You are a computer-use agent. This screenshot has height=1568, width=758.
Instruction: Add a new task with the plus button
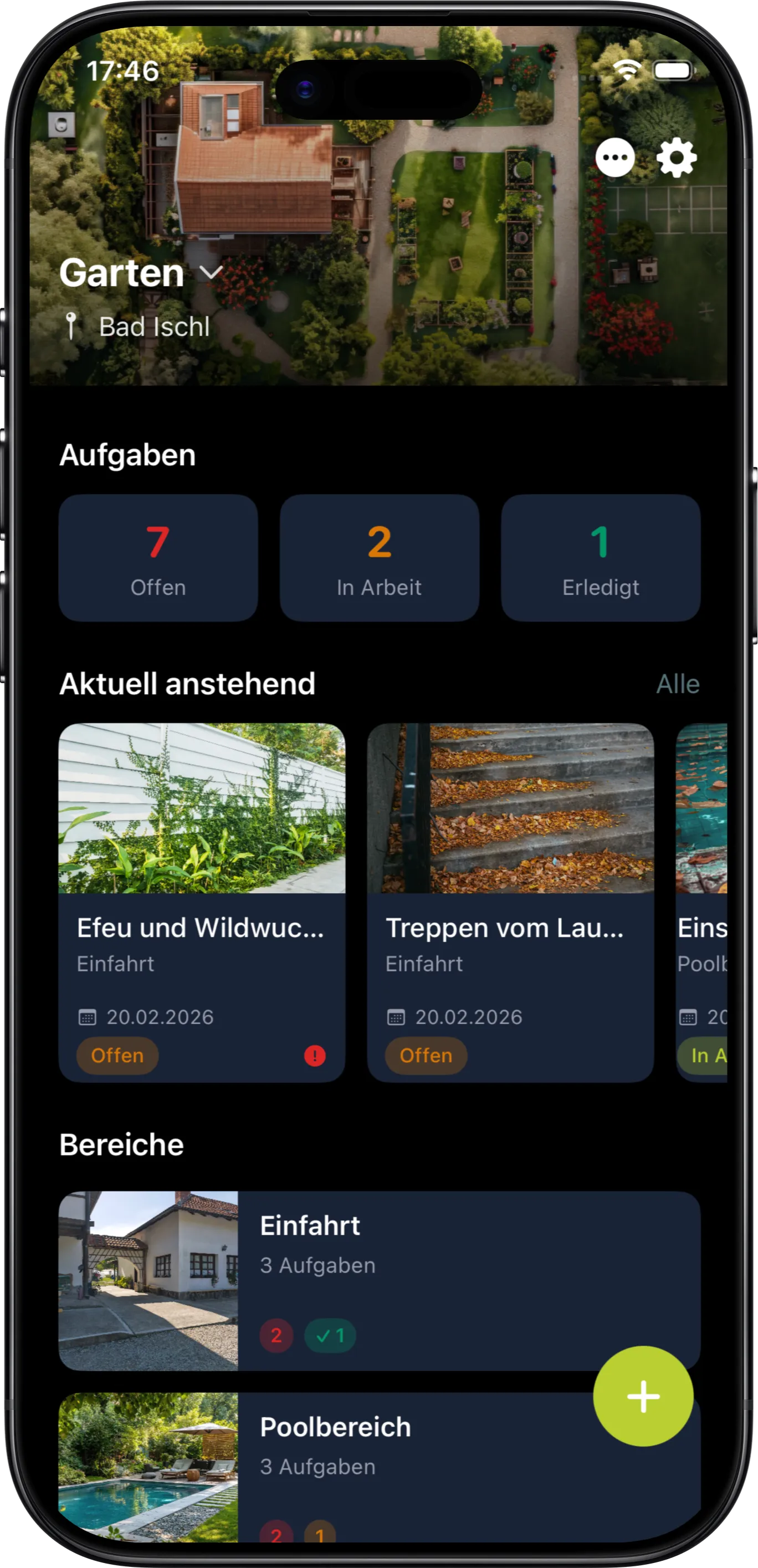[x=643, y=1396]
